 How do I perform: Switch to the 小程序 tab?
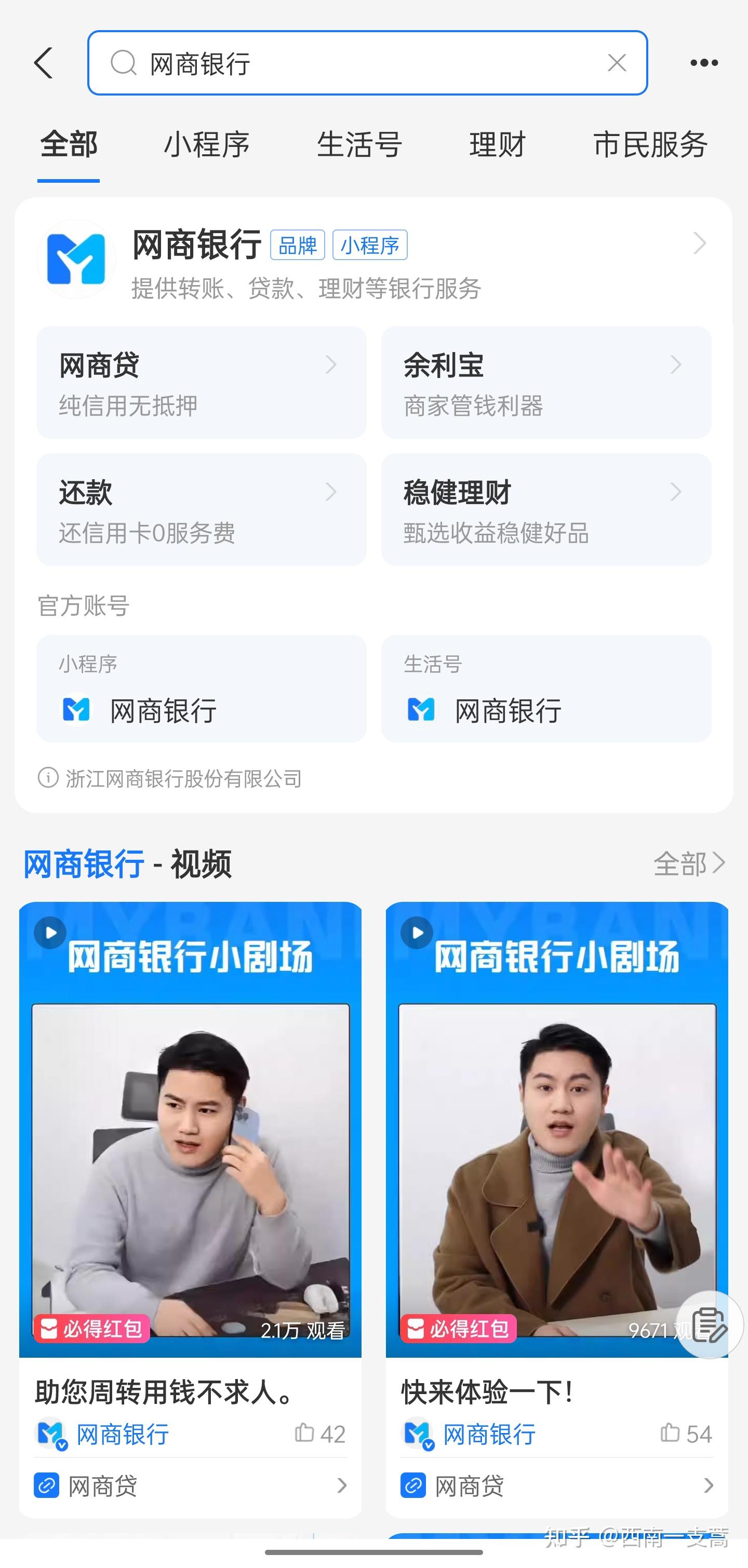[207, 145]
